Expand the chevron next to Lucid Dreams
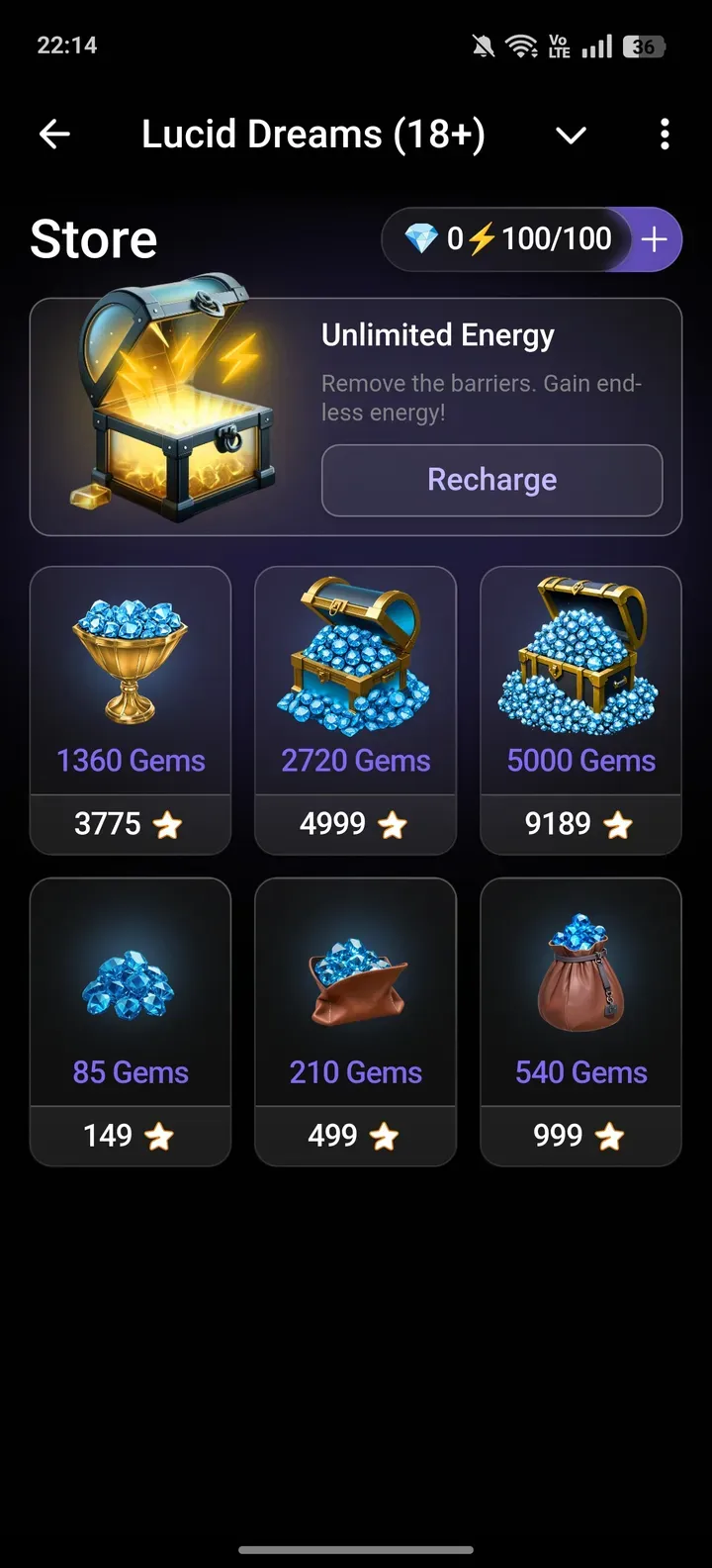712x1568 pixels. [572, 136]
